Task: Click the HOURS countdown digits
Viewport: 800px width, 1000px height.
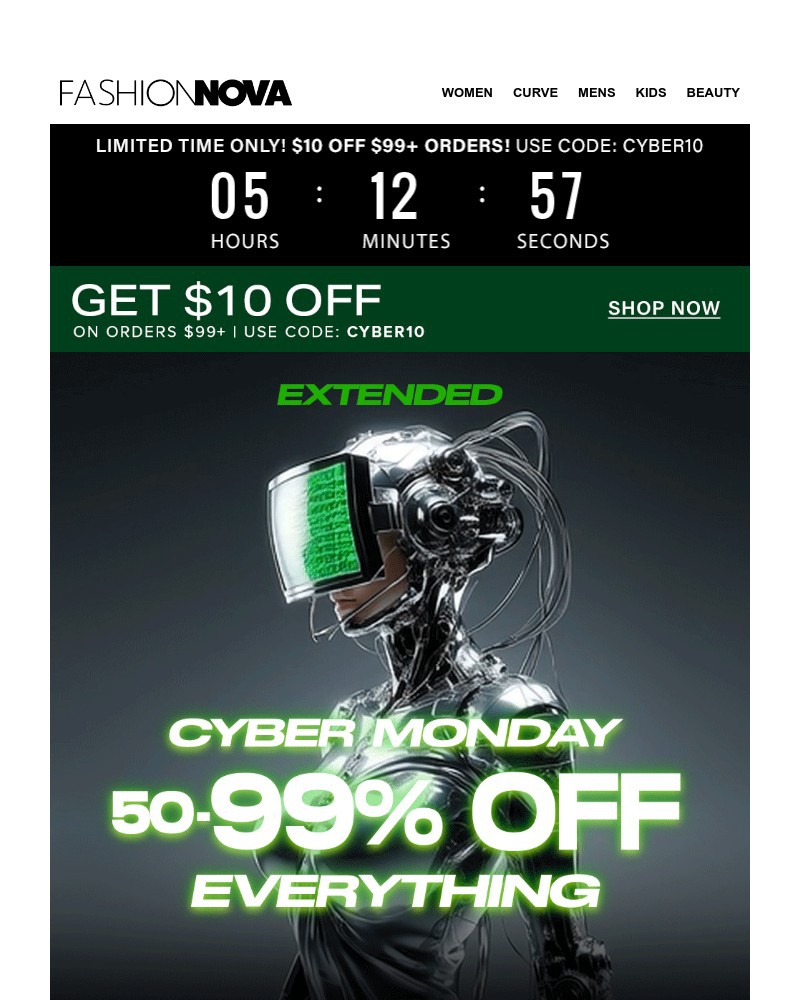Action: tap(245, 197)
